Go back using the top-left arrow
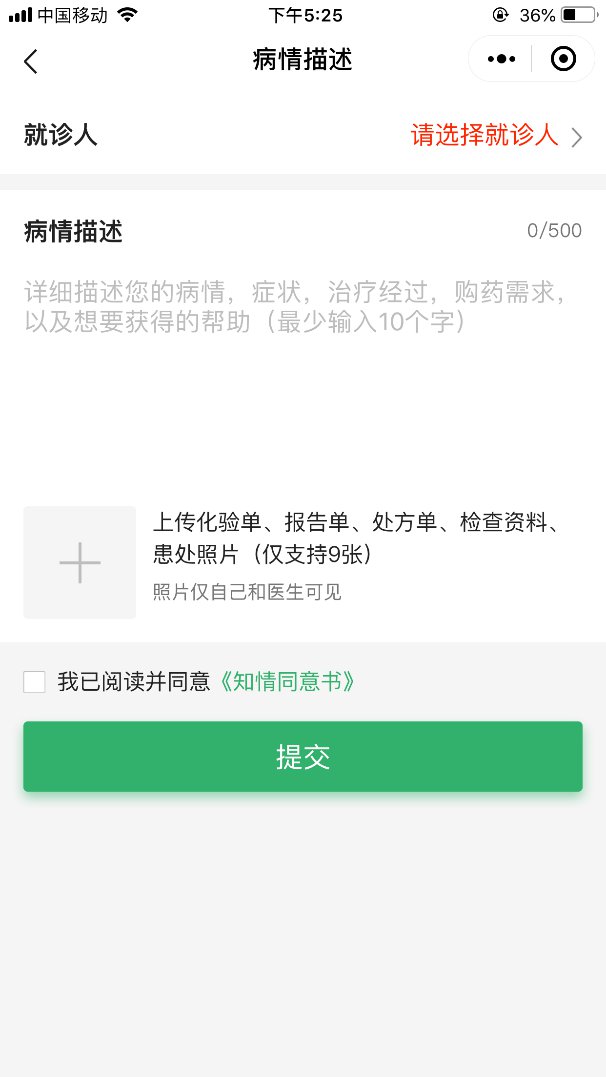 click(31, 61)
